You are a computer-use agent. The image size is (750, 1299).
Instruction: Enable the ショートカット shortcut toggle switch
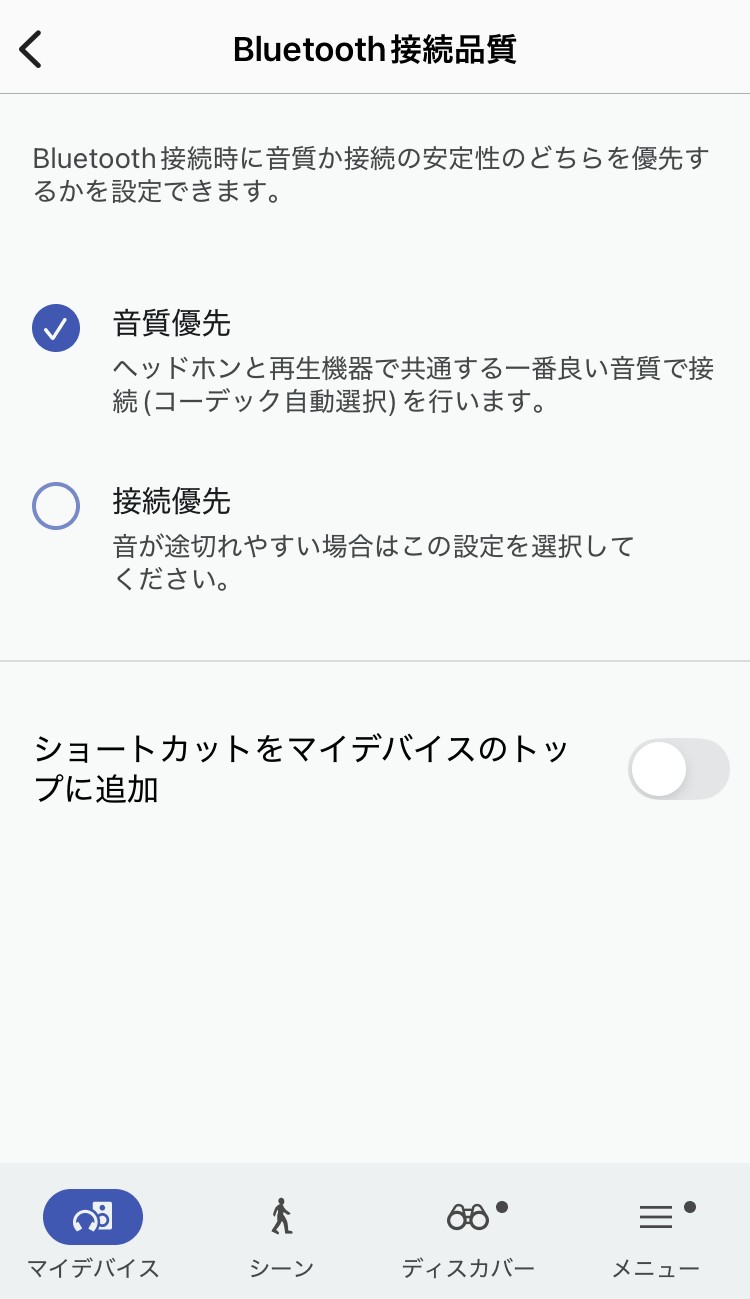pos(679,769)
